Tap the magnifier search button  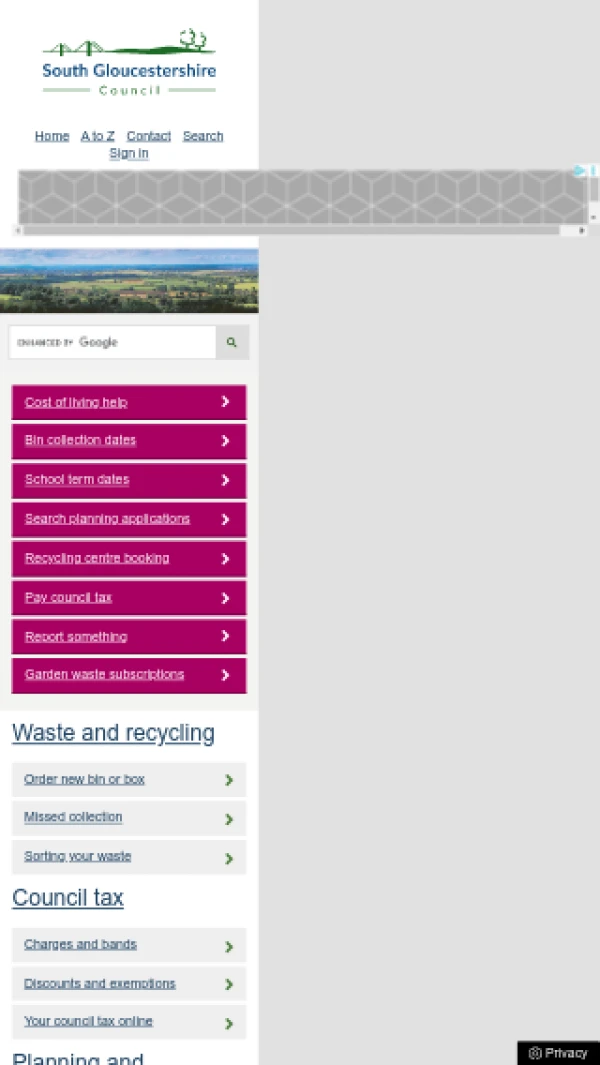[232, 342]
